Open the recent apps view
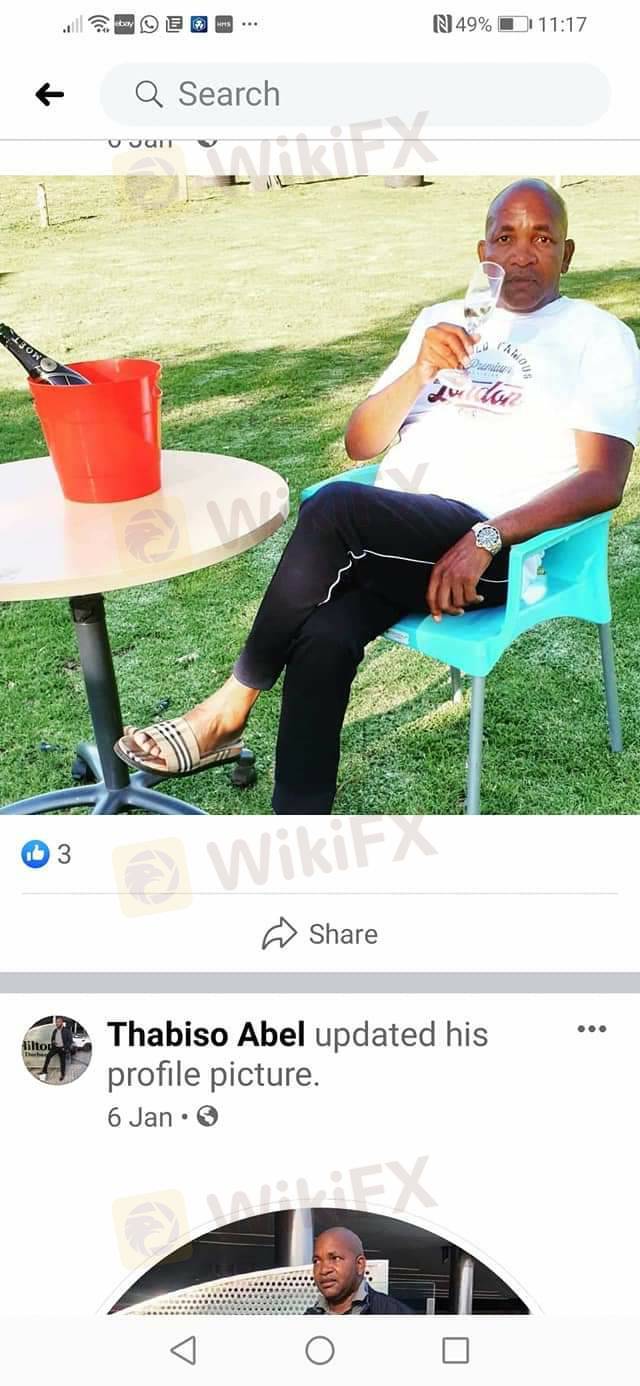Image resolution: width=640 pixels, height=1386 pixels. 455,1351
